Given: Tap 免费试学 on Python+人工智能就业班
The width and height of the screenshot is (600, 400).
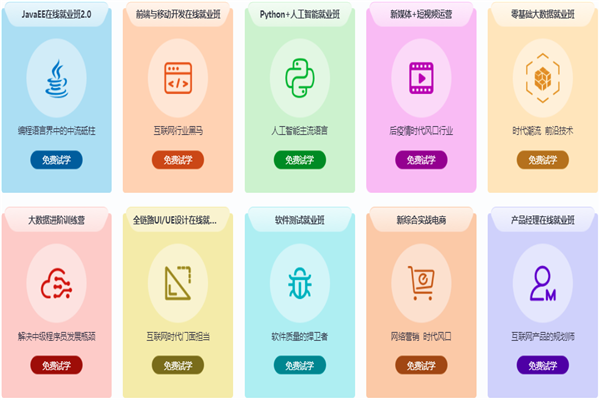Looking at the screenshot, I should (x=299, y=159).
